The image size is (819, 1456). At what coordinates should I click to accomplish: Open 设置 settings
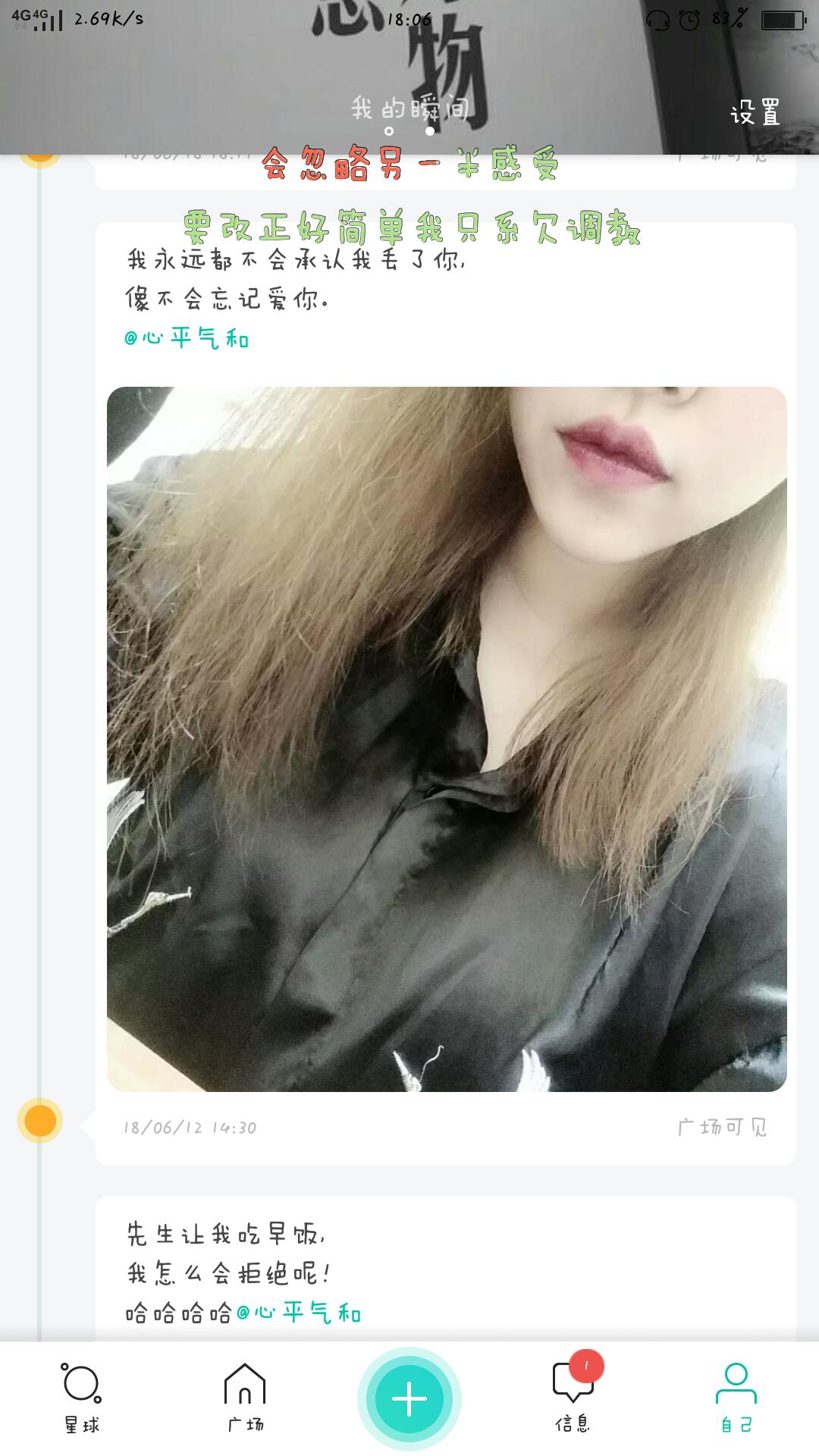(755, 113)
